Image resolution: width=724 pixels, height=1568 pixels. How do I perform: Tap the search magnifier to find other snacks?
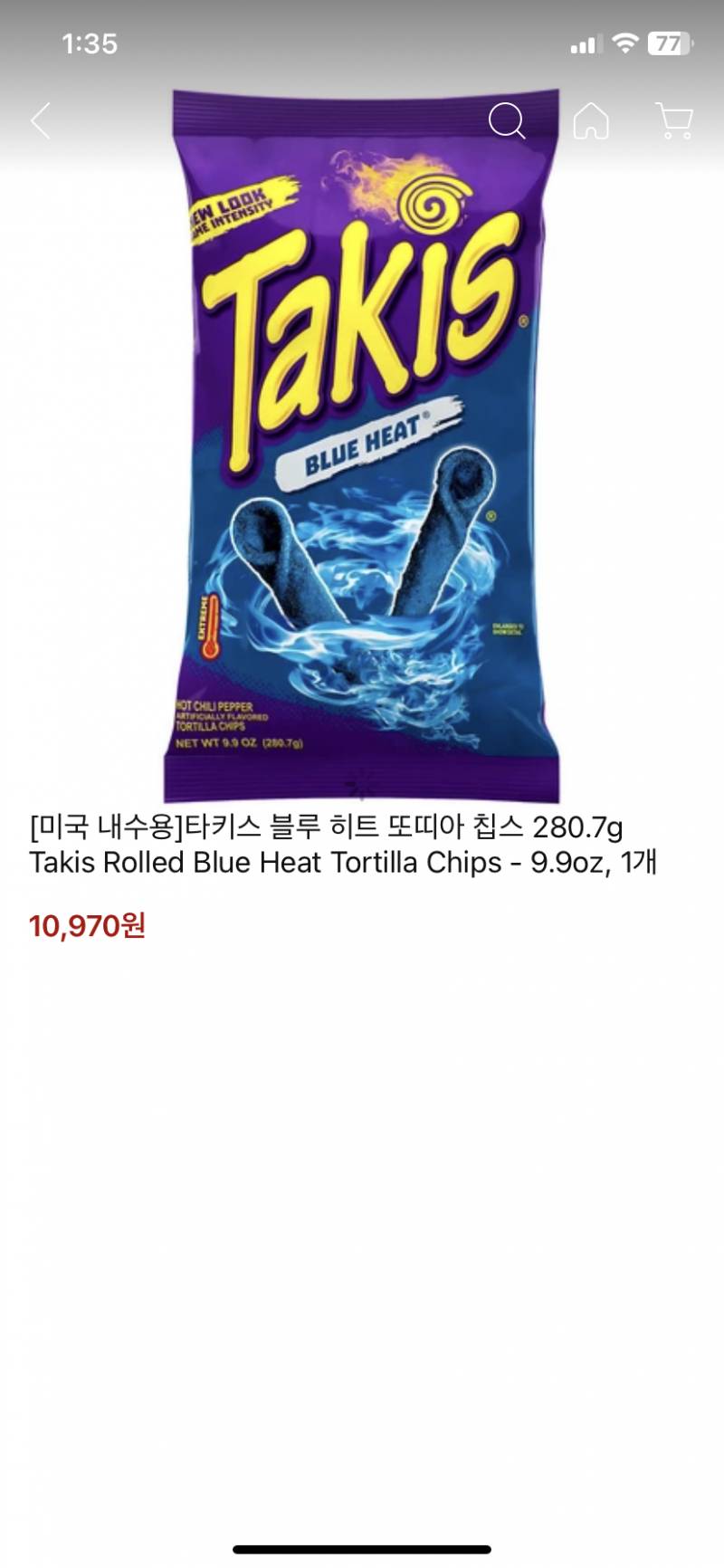(x=509, y=120)
